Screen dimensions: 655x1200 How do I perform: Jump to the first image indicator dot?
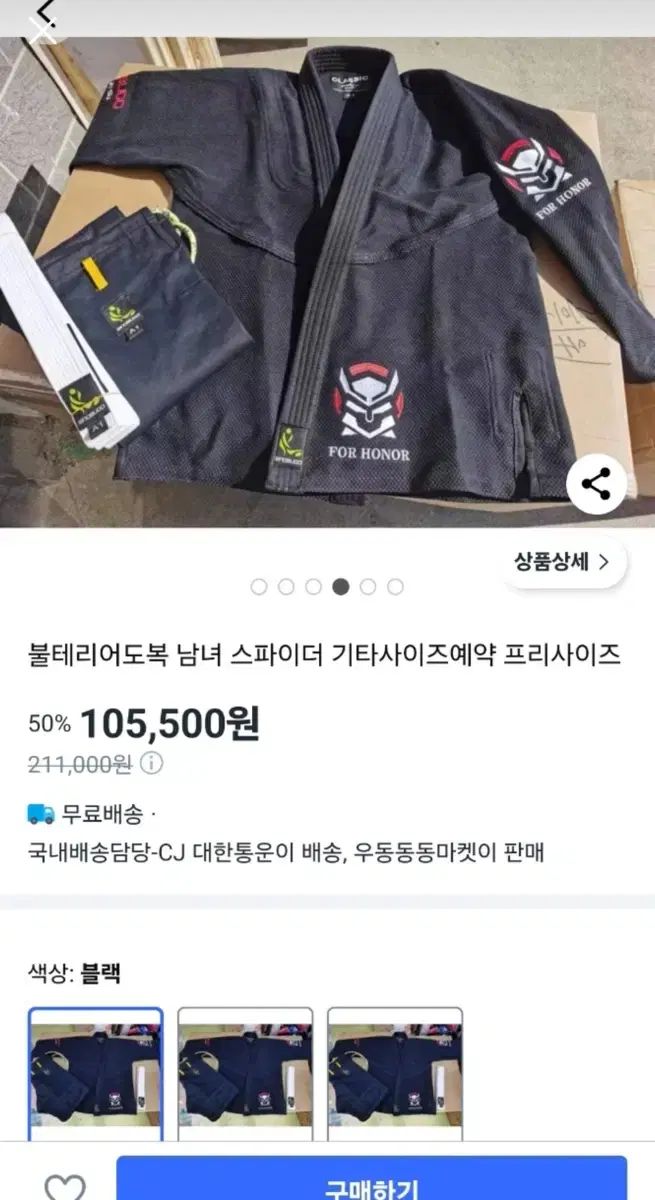(x=259, y=587)
